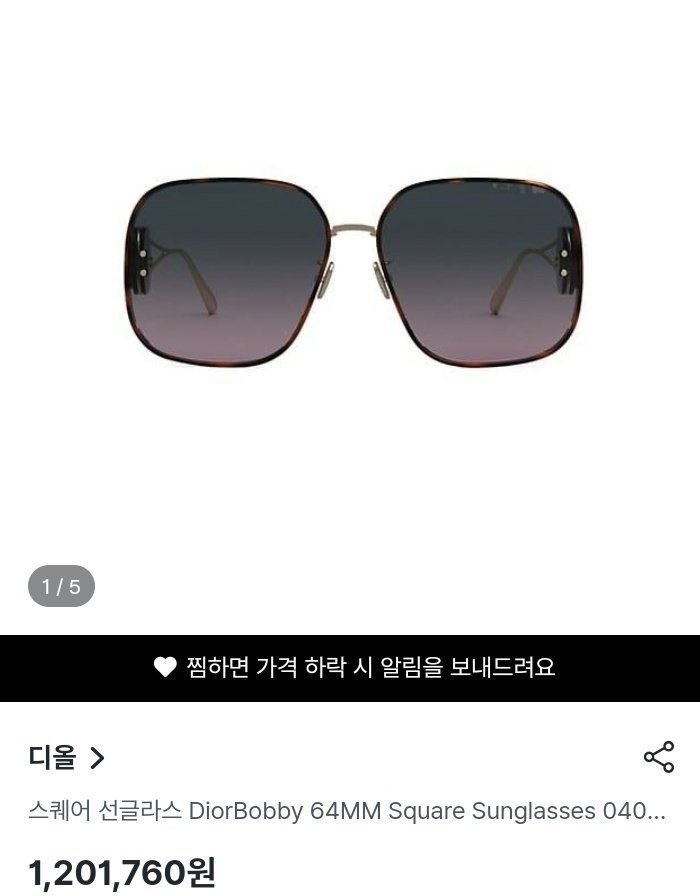Viewport: 700px width, 896px height.
Task: Share this Dior sunglasses product
Action: point(658,757)
